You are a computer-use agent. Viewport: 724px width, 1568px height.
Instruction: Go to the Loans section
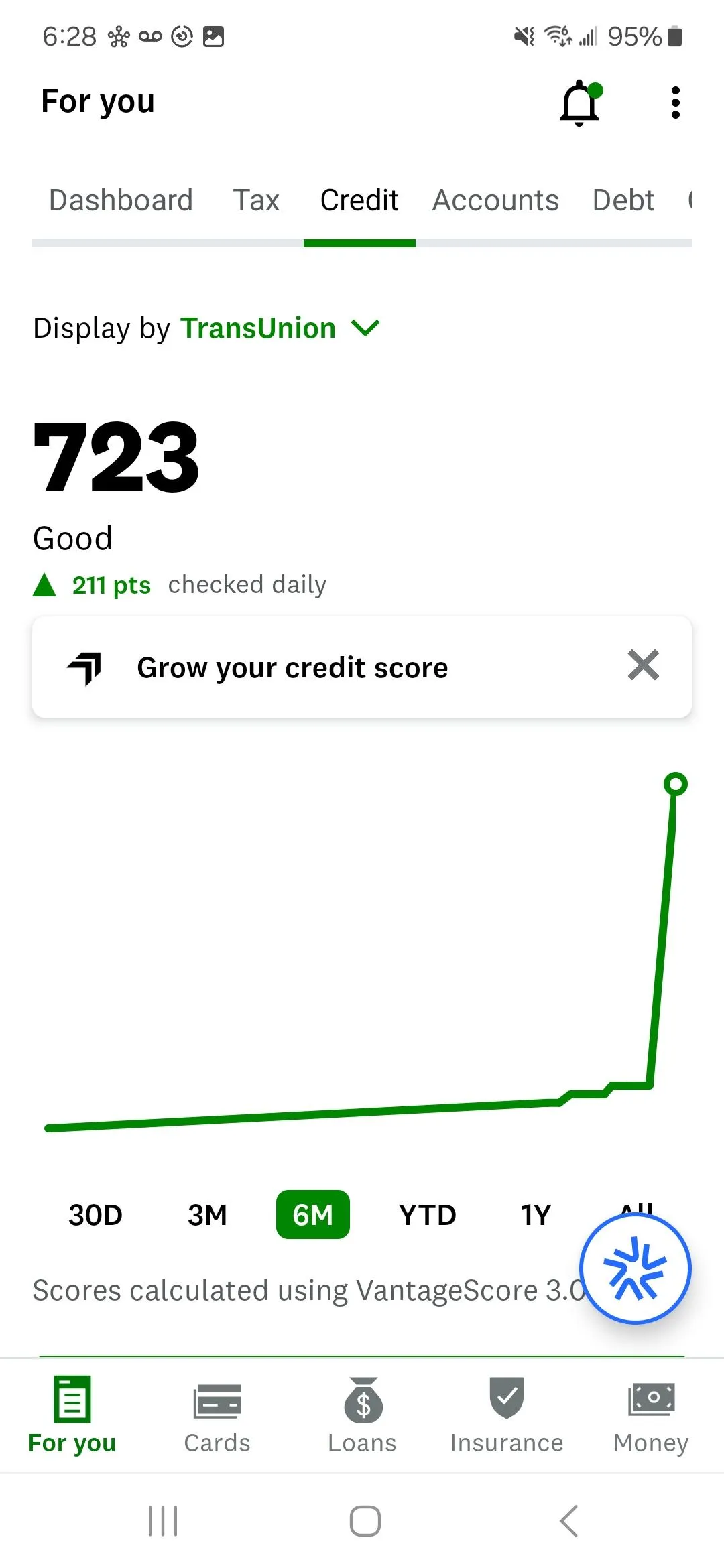pos(362,1415)
